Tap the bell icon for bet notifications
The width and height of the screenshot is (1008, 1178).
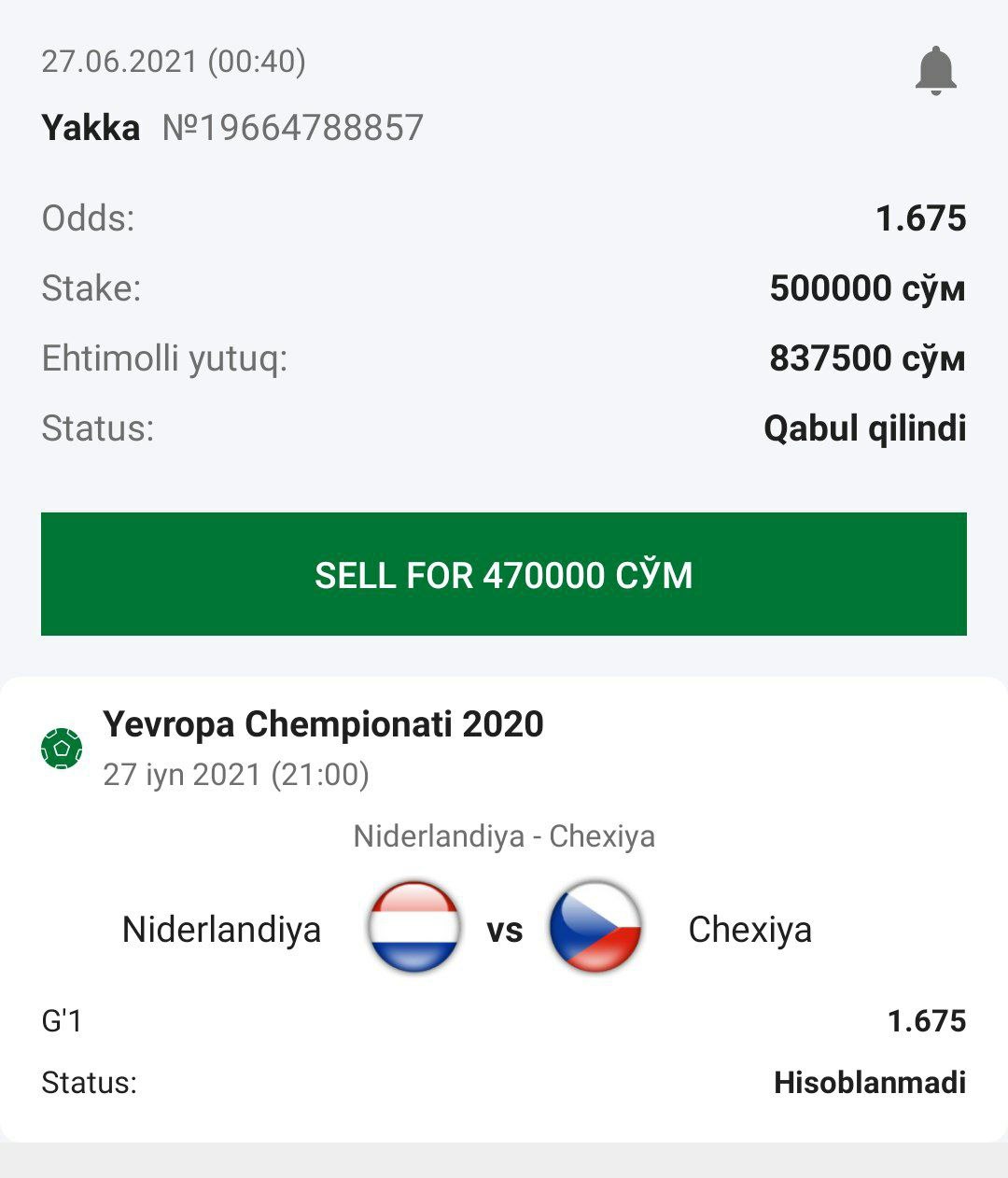coord(935,71)
